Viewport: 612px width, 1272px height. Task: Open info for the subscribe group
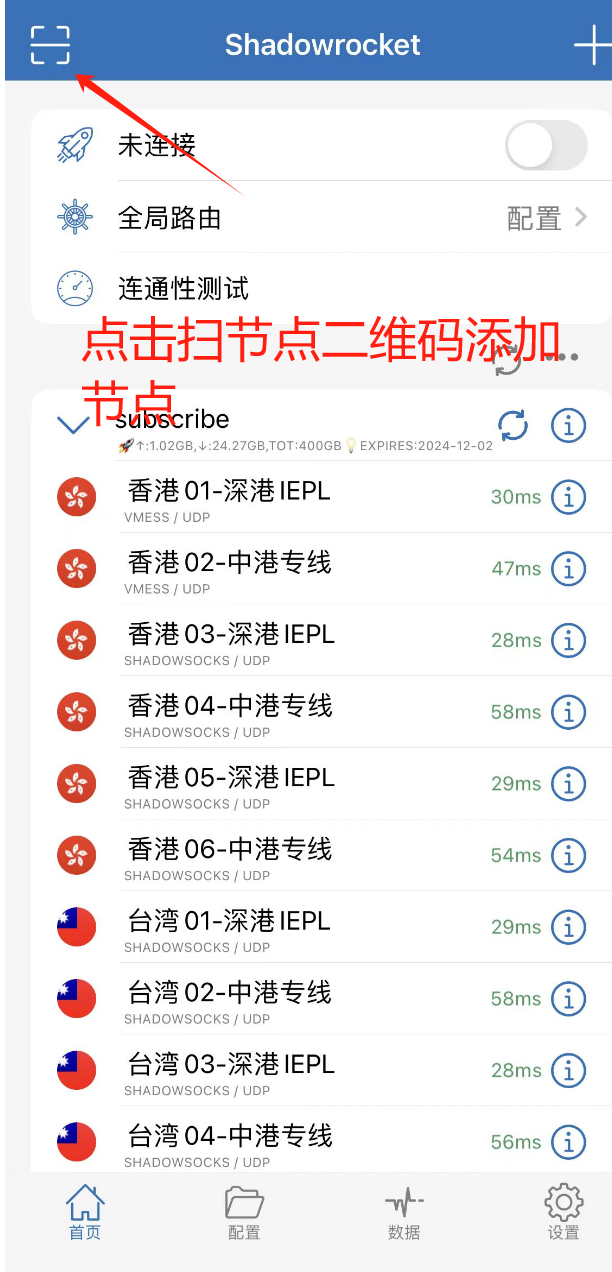(568, 425)
